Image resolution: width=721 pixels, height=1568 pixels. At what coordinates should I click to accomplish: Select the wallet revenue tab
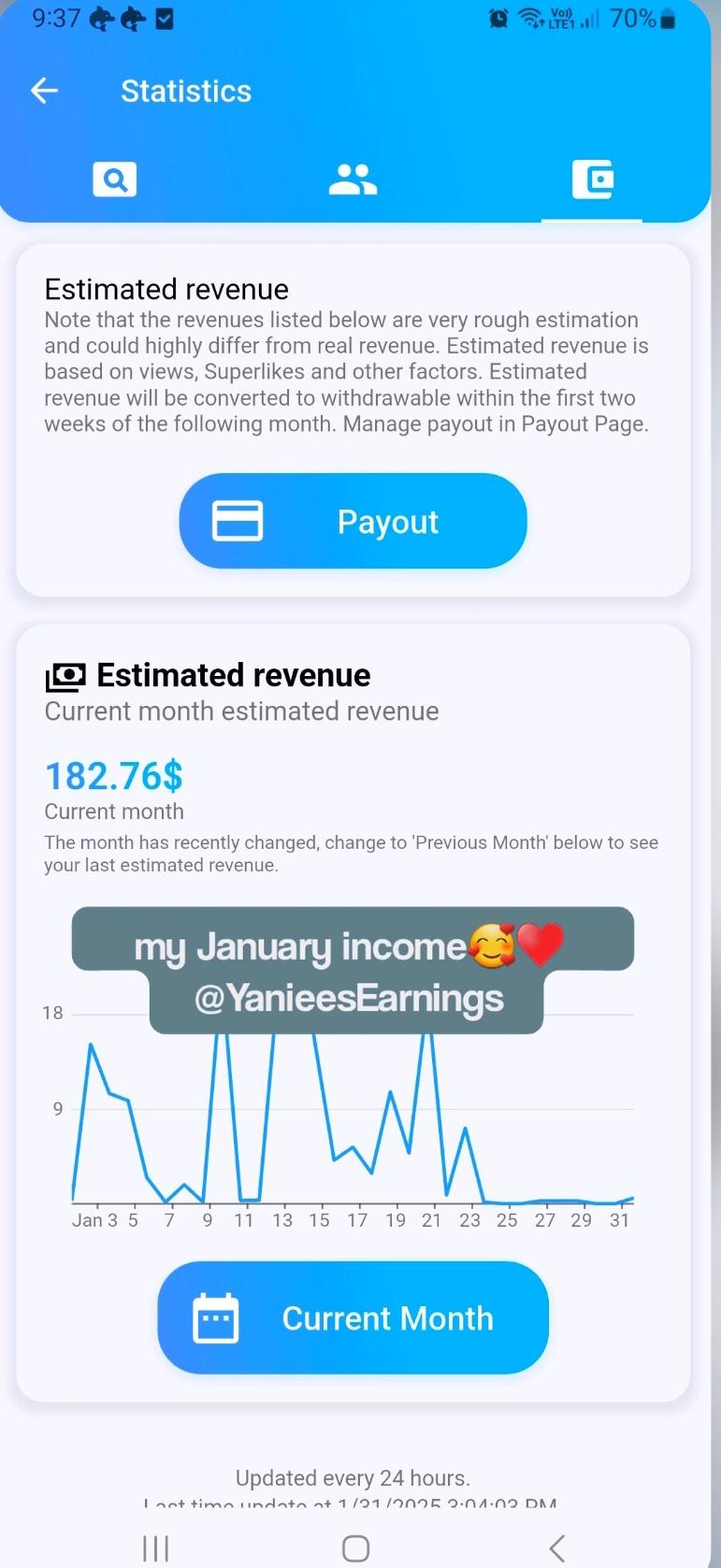[x=592, y=179]
